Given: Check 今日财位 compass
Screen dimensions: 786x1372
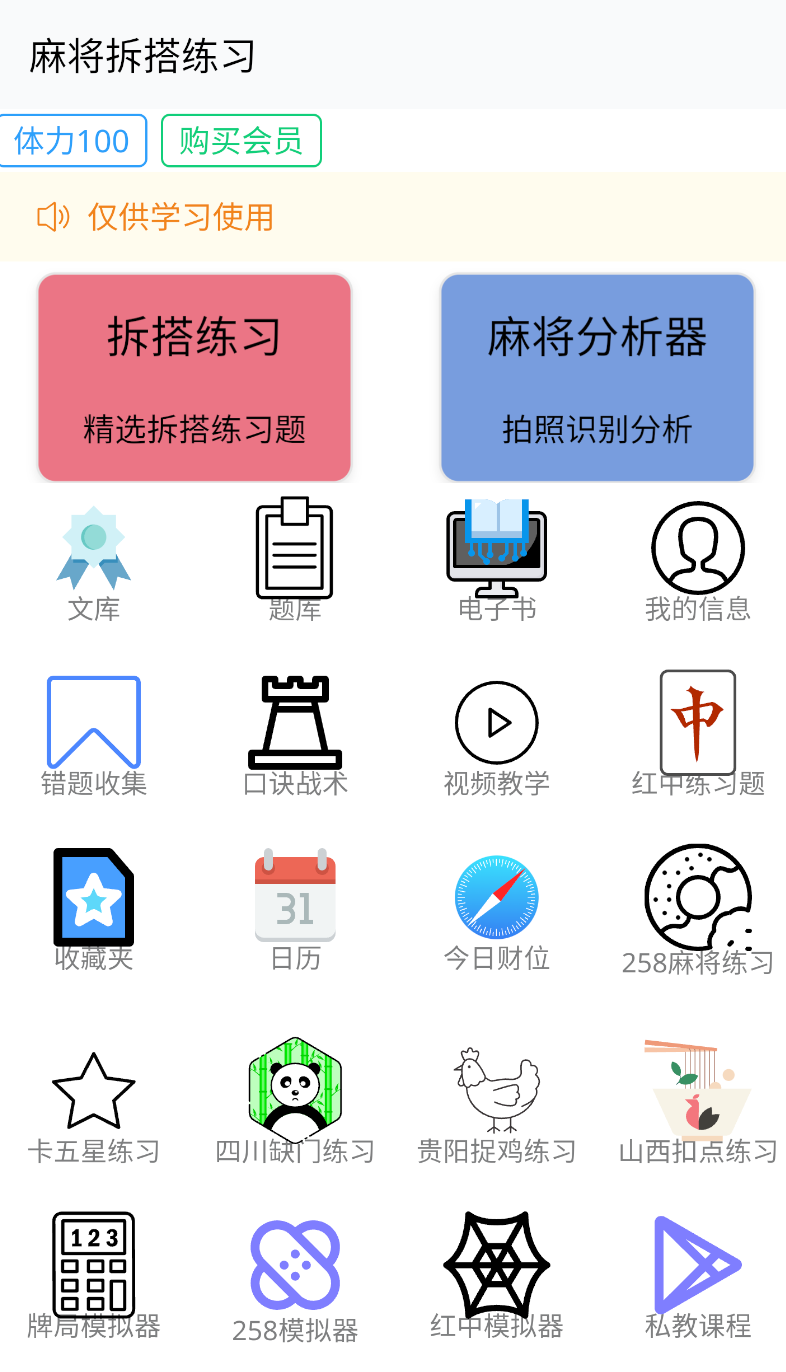Looking at the screenshot, I should (x=497, y=912).
